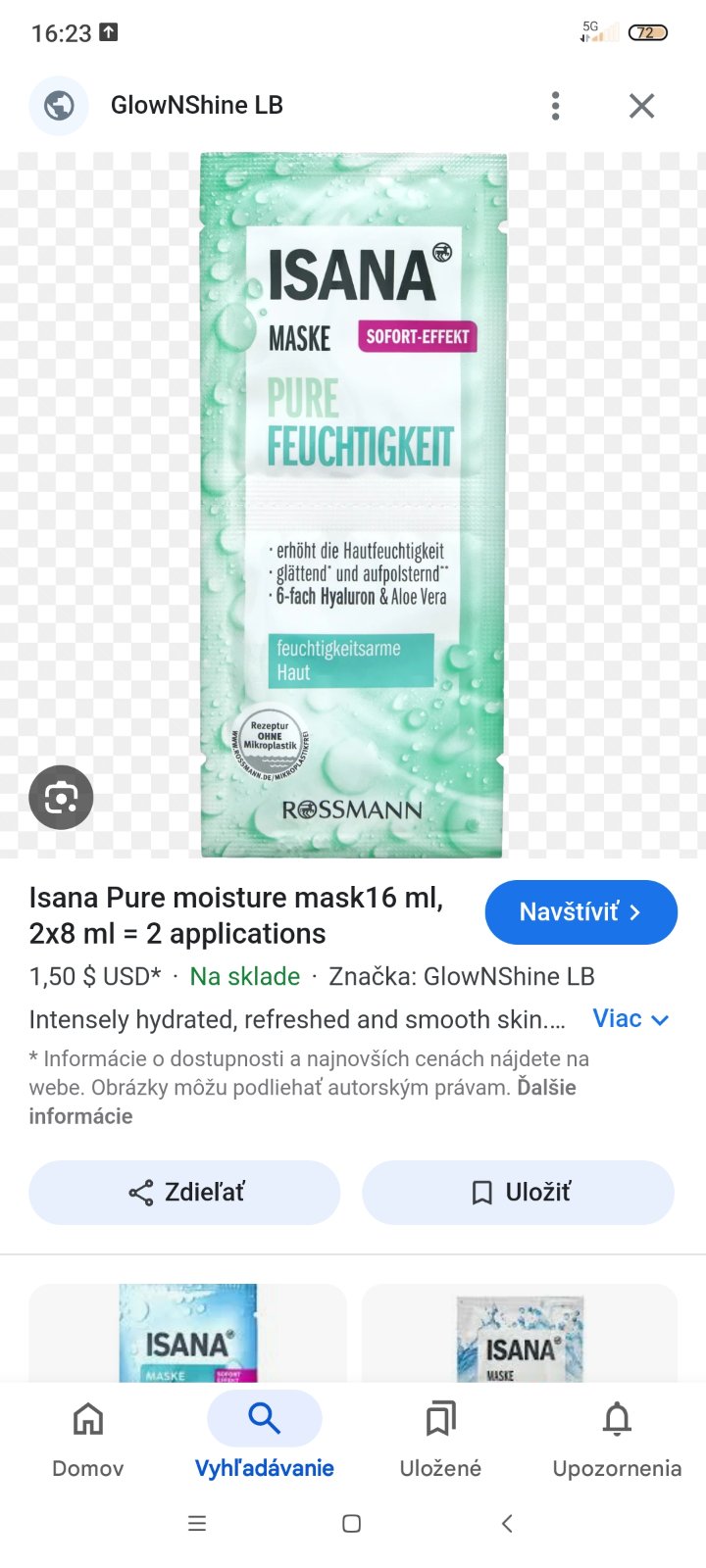Open the Isana mask product image
Viewport: 706px width, 1568px height.
coord(353,505)
